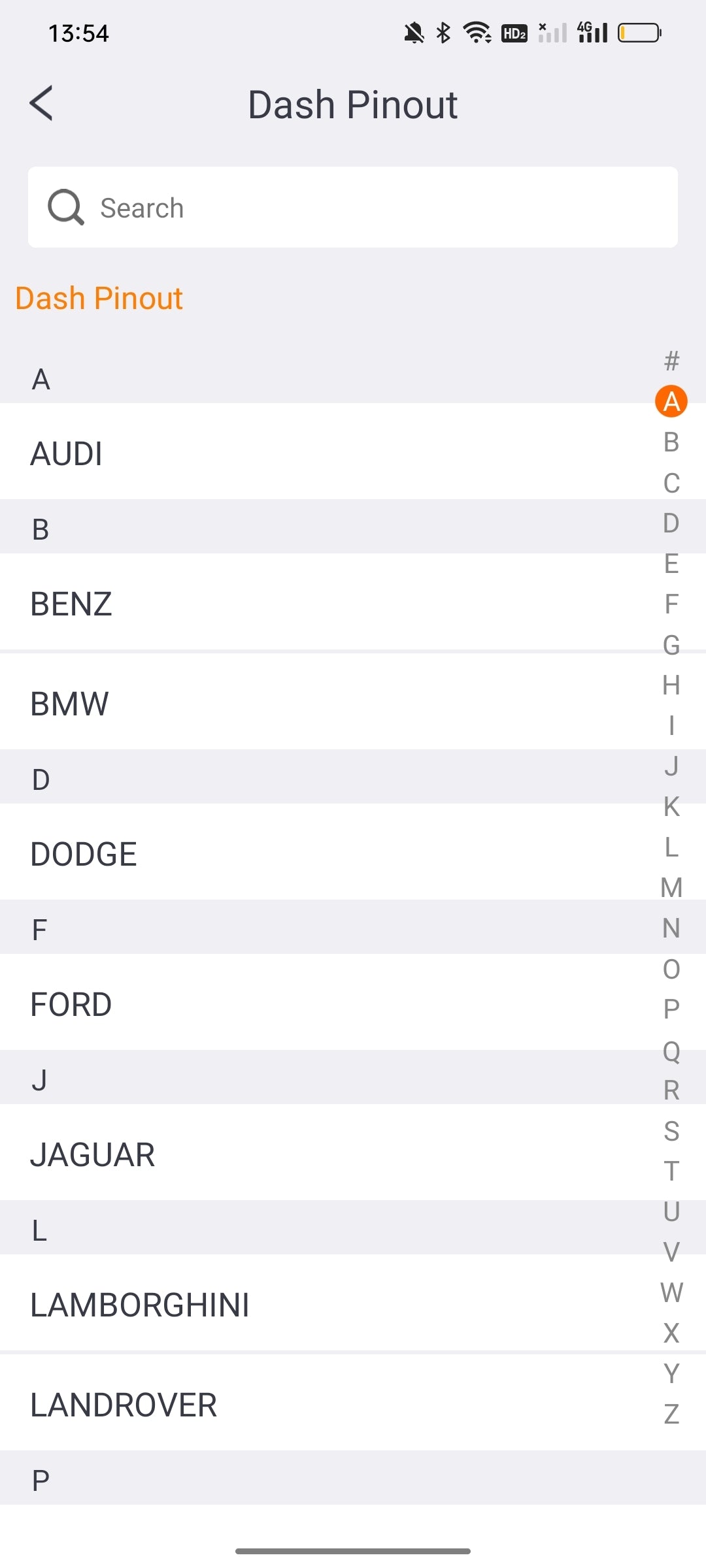
Task: Open the LAMBORGHINI entry
Action: tap(327, 1304)
